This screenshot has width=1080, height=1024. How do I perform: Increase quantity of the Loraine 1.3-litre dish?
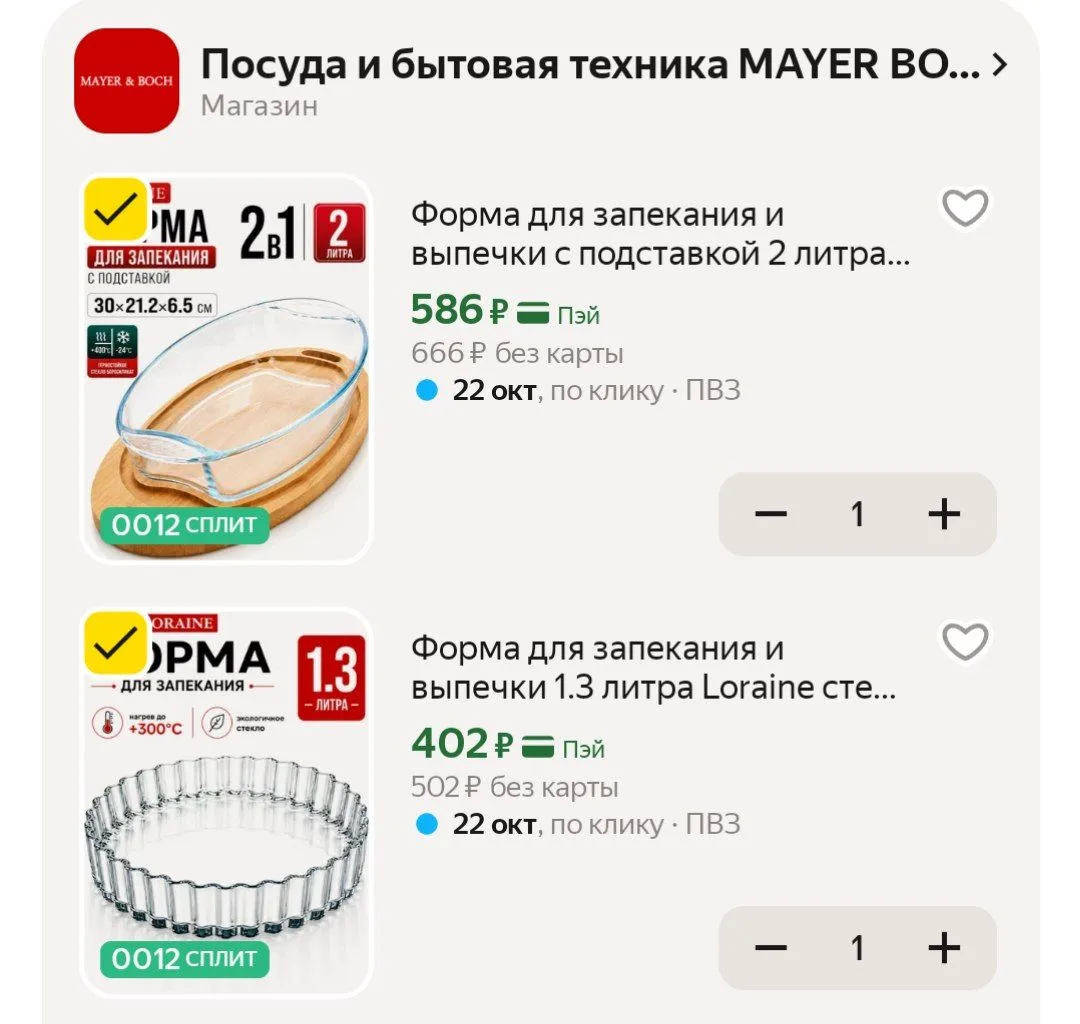944,948
